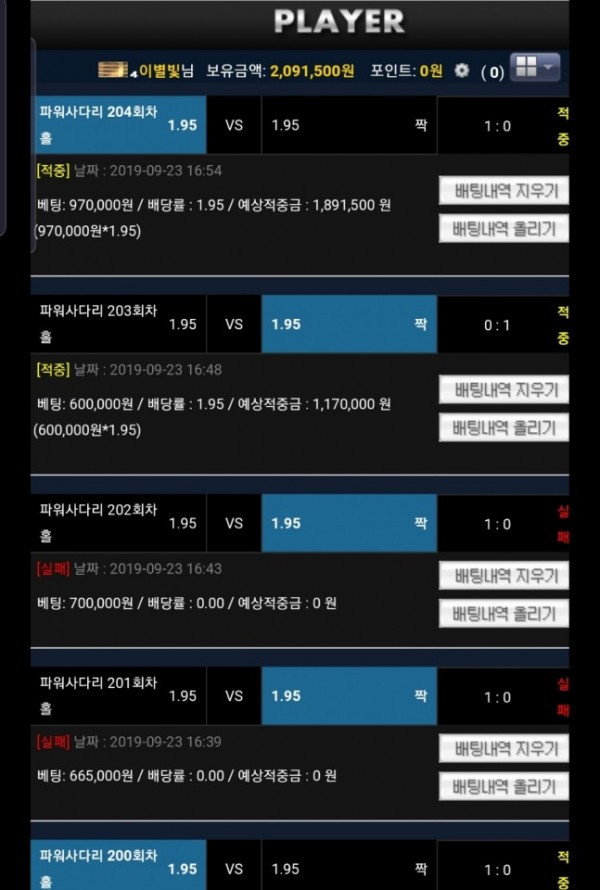600x890 pixels.
Task: Tap 배팅내역 지우기 for 파워사다리 204회차
Action: (x=504, y=190)
